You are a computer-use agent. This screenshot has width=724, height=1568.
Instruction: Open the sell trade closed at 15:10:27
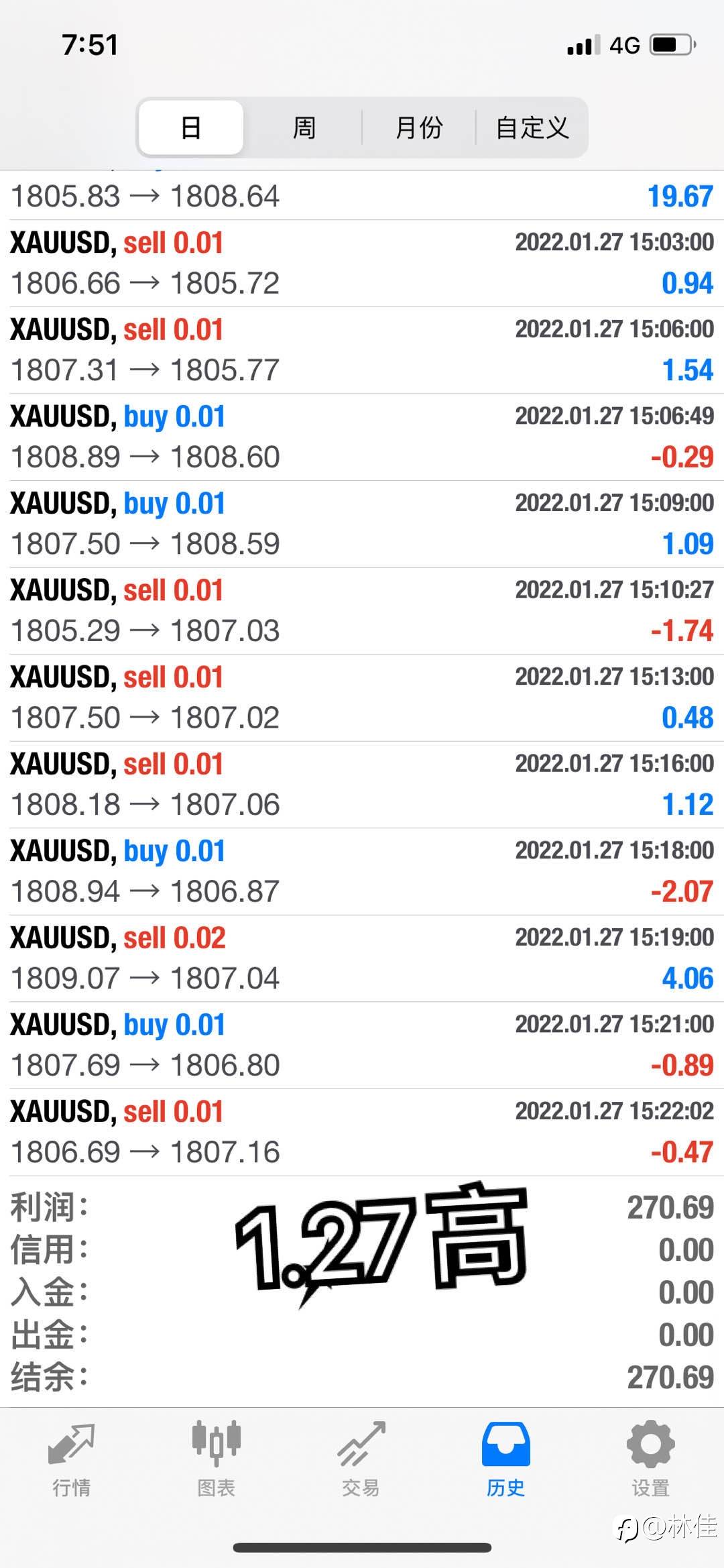click(362, 611)
